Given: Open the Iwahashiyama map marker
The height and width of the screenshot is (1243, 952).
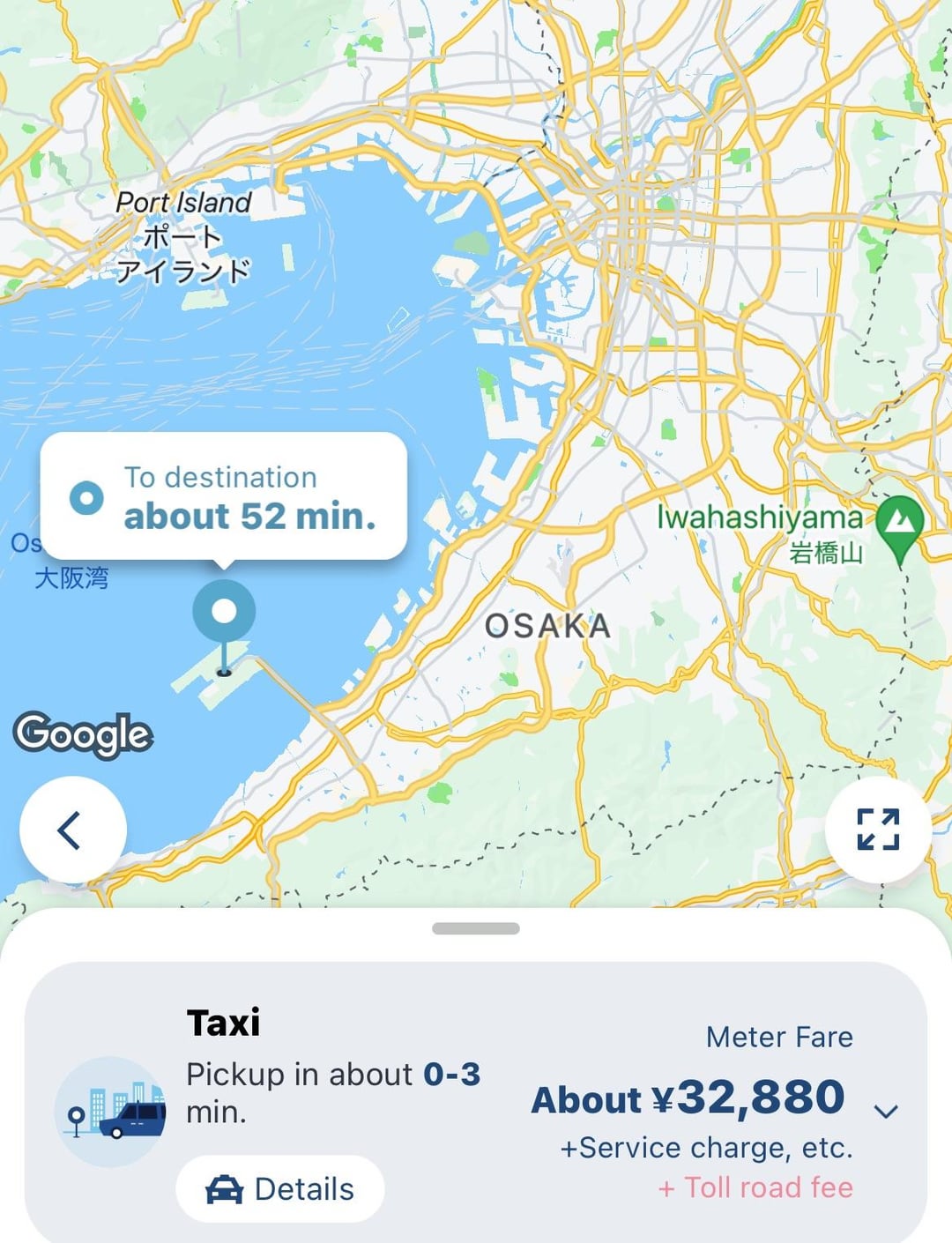Looking at the screenshot, I should pos(900,522).
